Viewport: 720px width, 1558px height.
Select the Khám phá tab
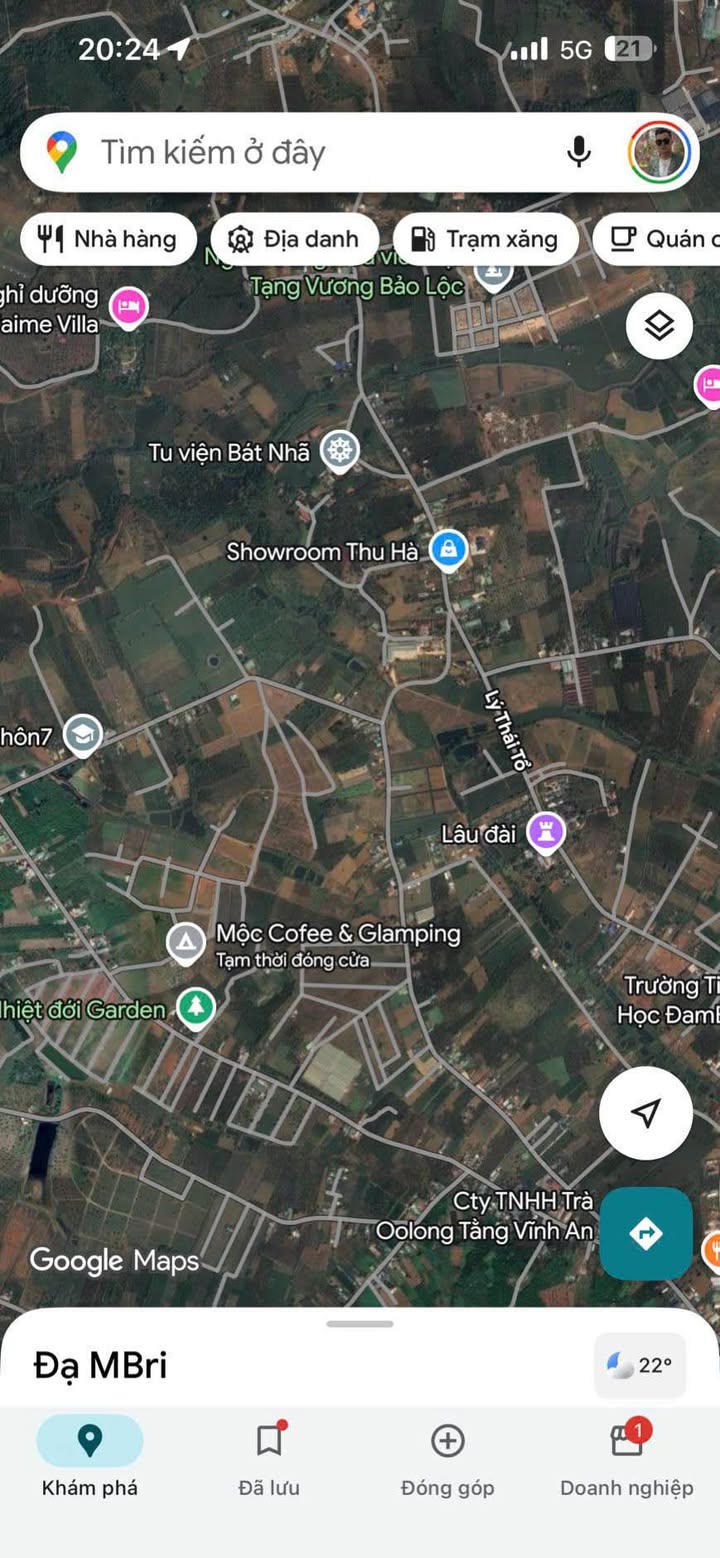[x=90, y=1459]
